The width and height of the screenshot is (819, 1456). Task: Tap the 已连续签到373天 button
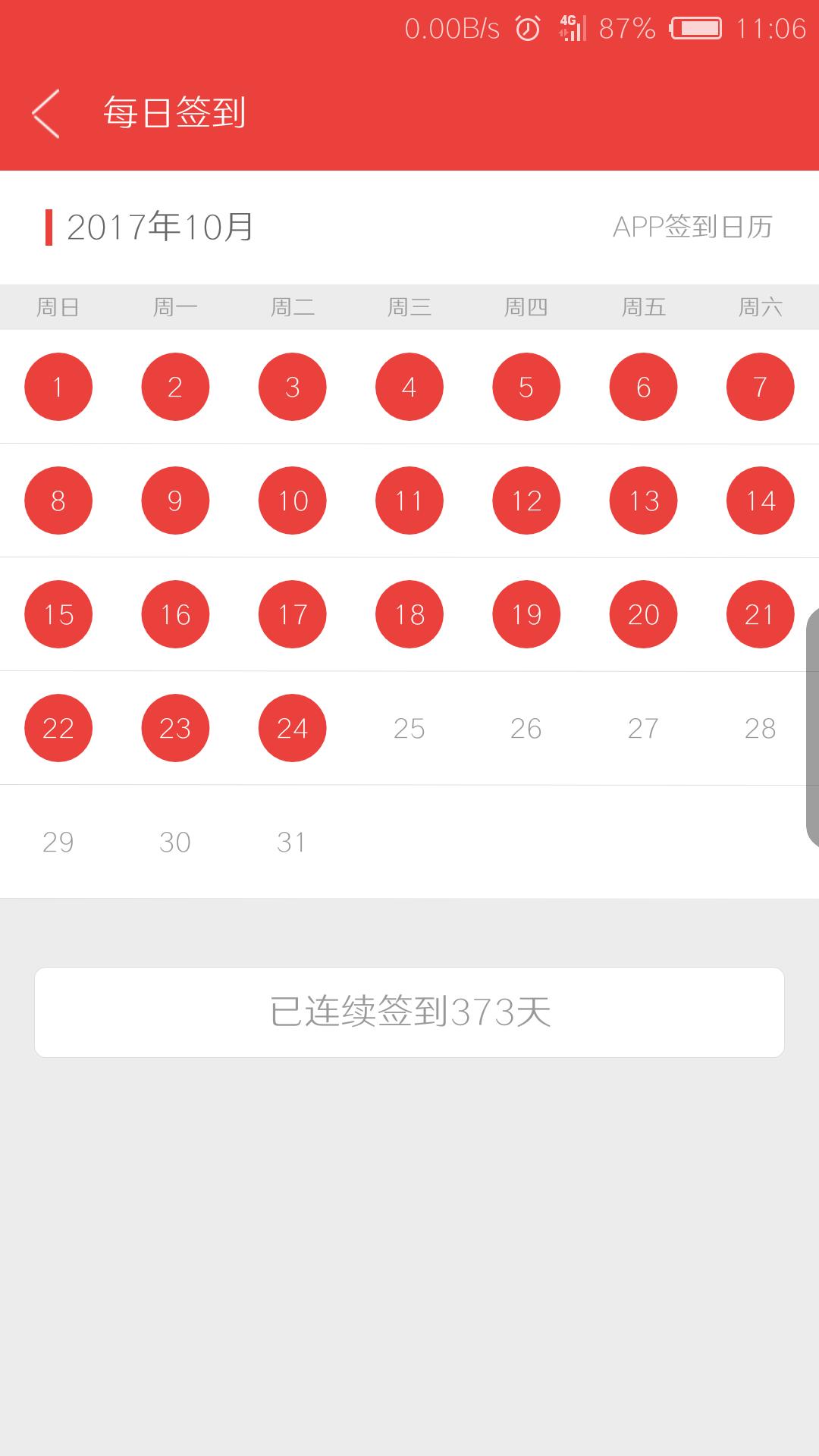(409, 1012)
